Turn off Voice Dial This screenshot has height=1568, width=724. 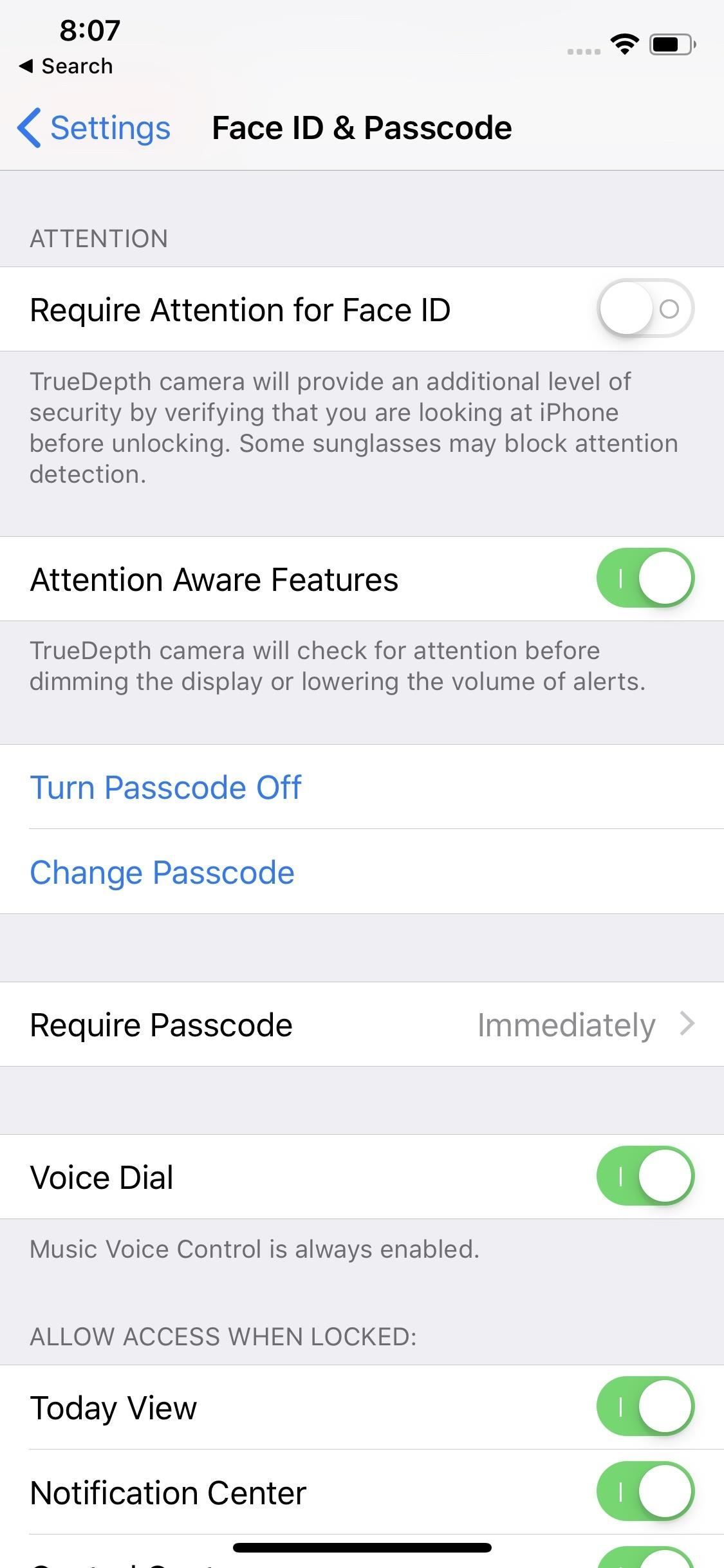pyautogui.click(x=645, y=1176)
